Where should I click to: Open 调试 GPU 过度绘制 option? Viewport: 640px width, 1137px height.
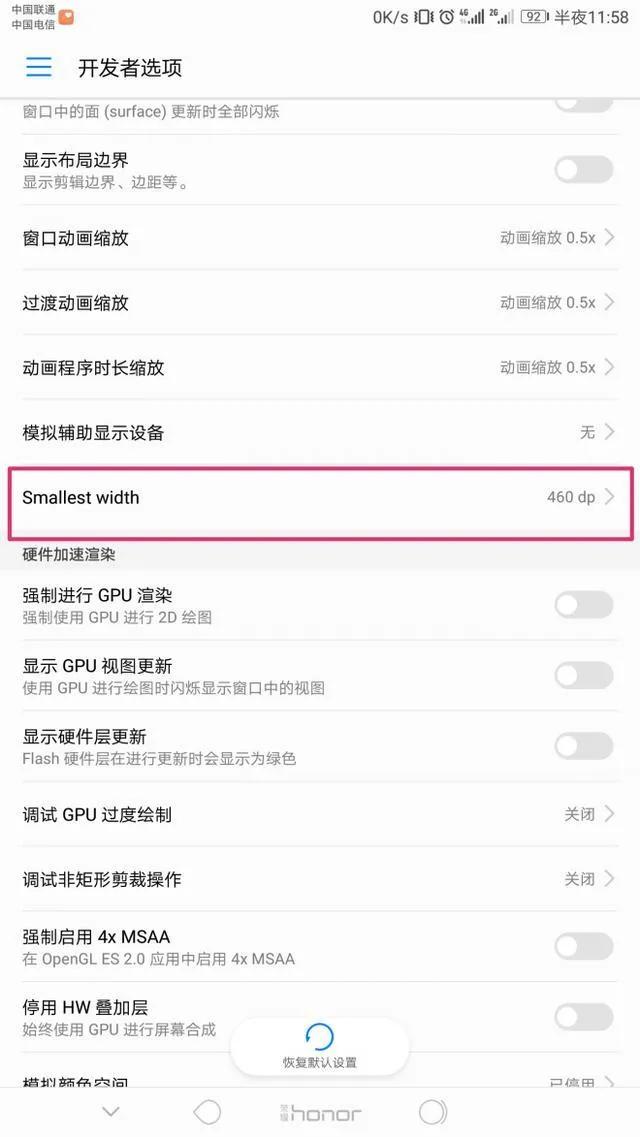point(320,814)
